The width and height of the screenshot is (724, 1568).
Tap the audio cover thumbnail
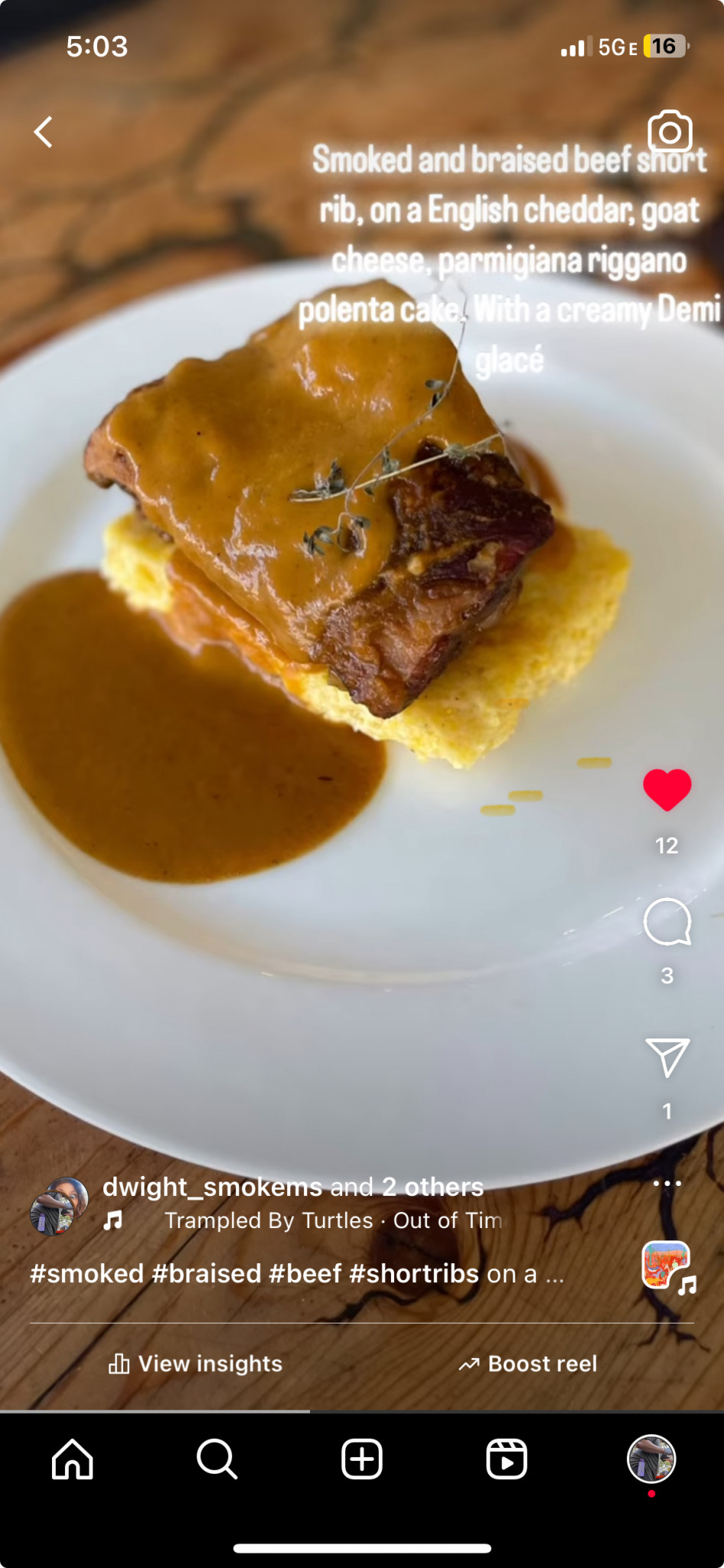click(667, 1266)
